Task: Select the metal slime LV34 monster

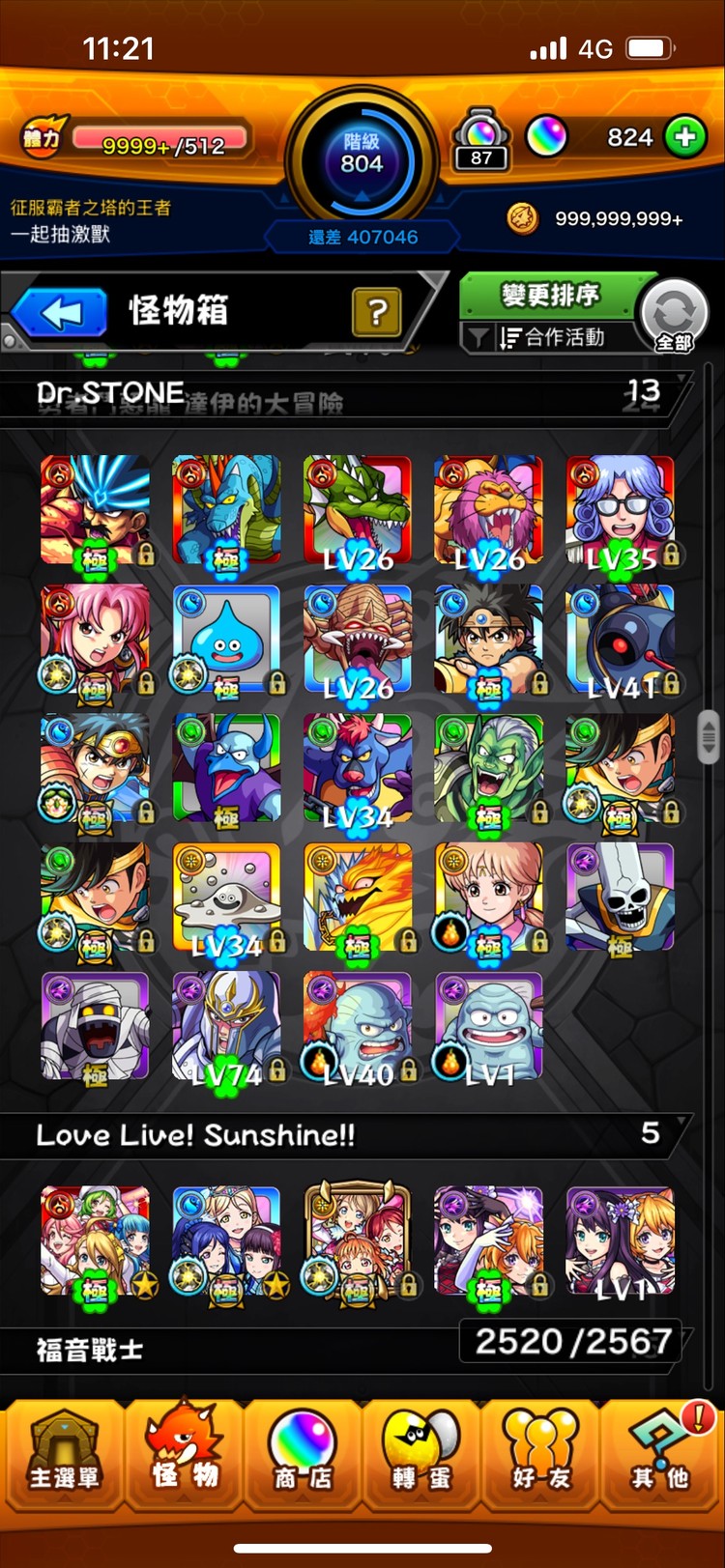Action: pyautogui.click(x=226, y=898)
